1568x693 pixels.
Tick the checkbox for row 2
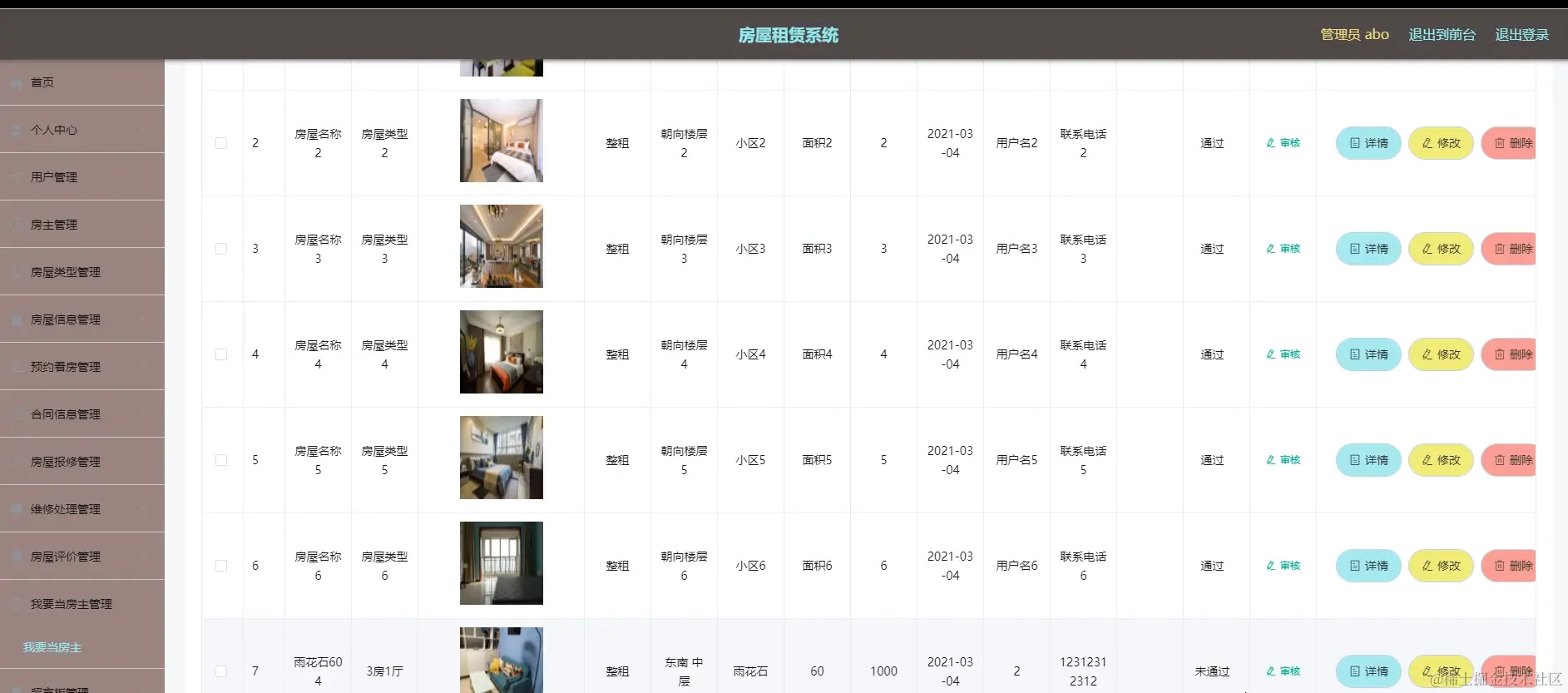221,143
